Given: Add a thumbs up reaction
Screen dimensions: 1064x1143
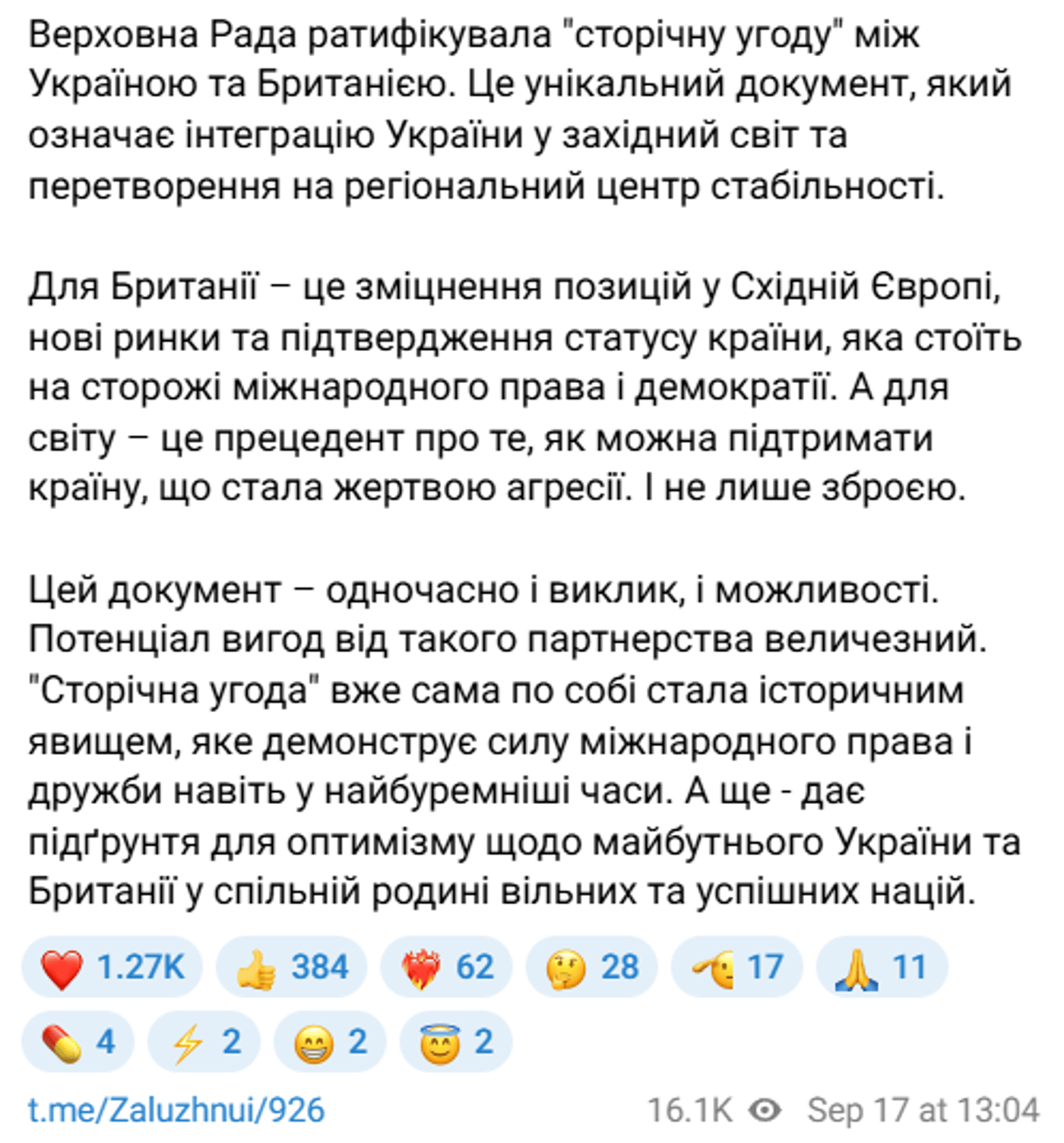Looking at the screenshot, I should coord(258,967).
